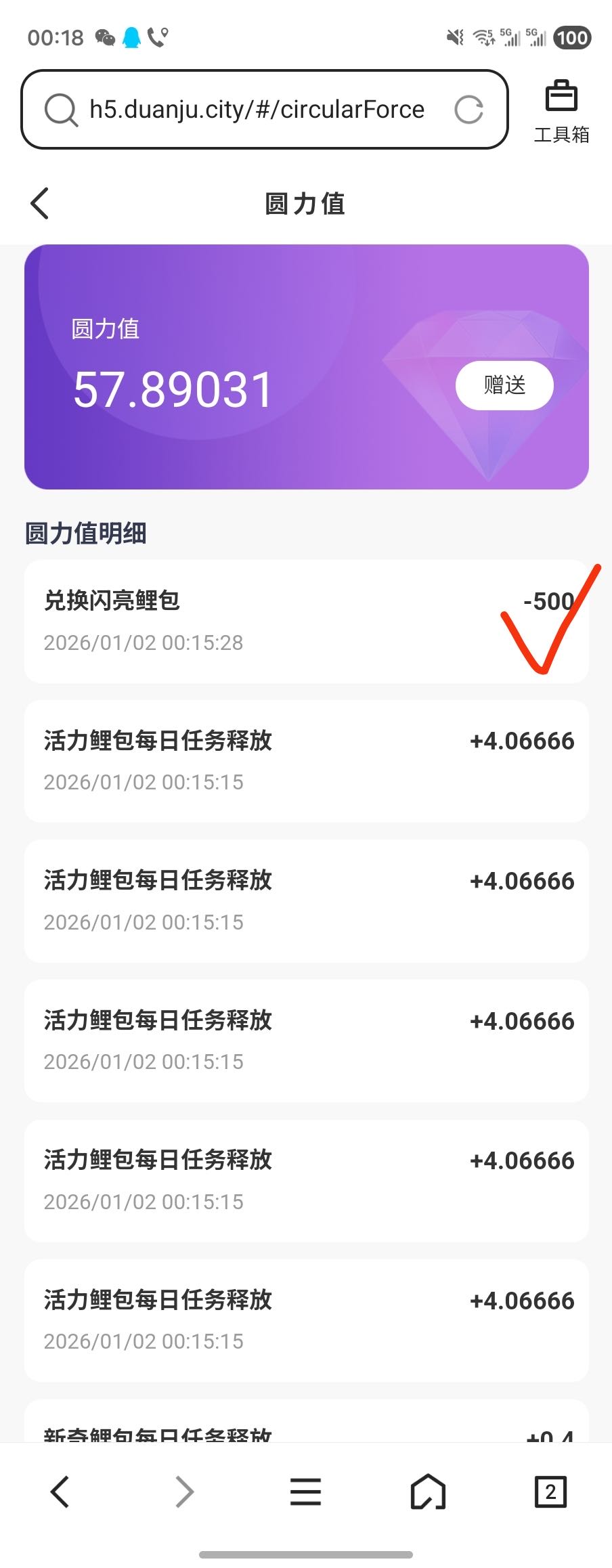The width and height of the screenshot is (612, 1568).
Task: Tap the 圆力值明细 section heading
Action: (85, 533)
